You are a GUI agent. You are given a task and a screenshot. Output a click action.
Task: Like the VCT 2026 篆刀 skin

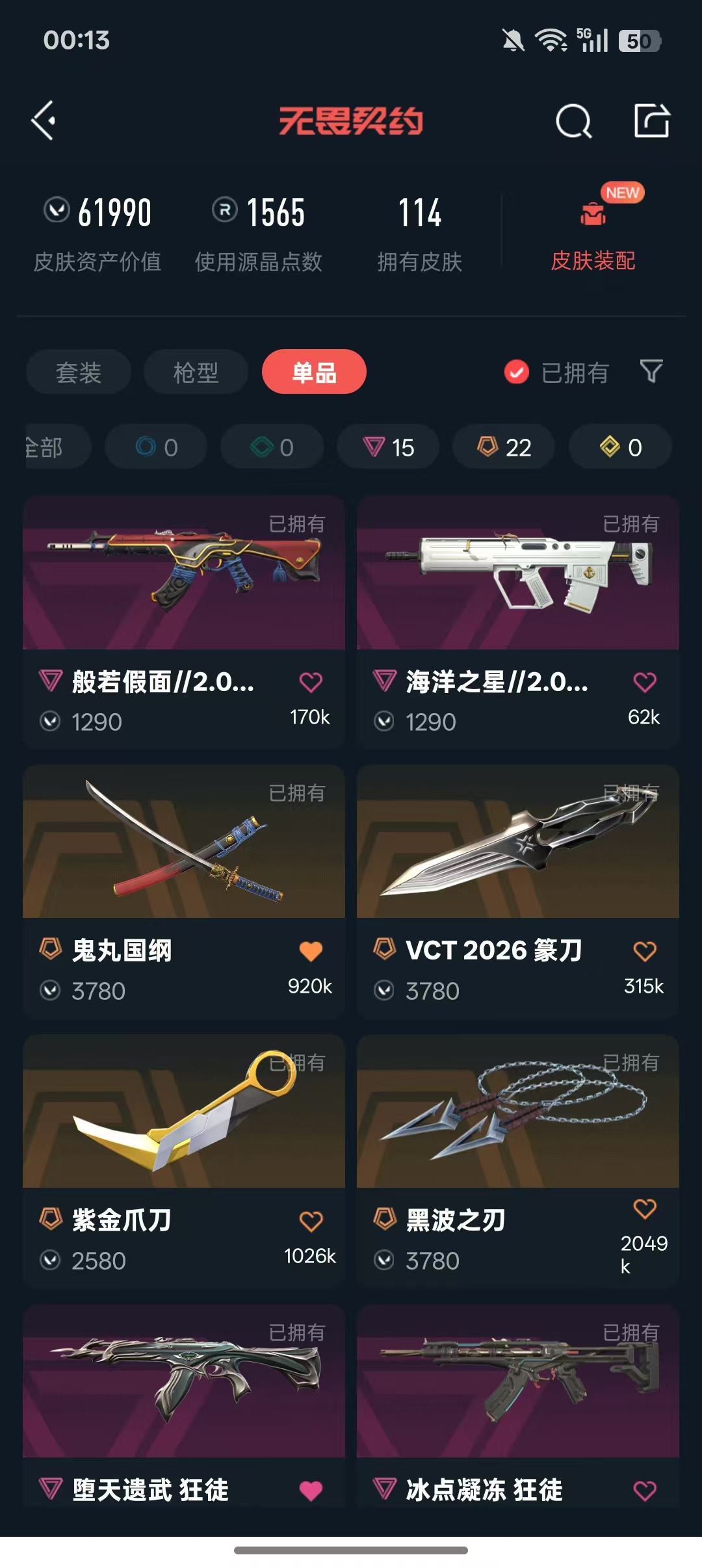point(645,951)
